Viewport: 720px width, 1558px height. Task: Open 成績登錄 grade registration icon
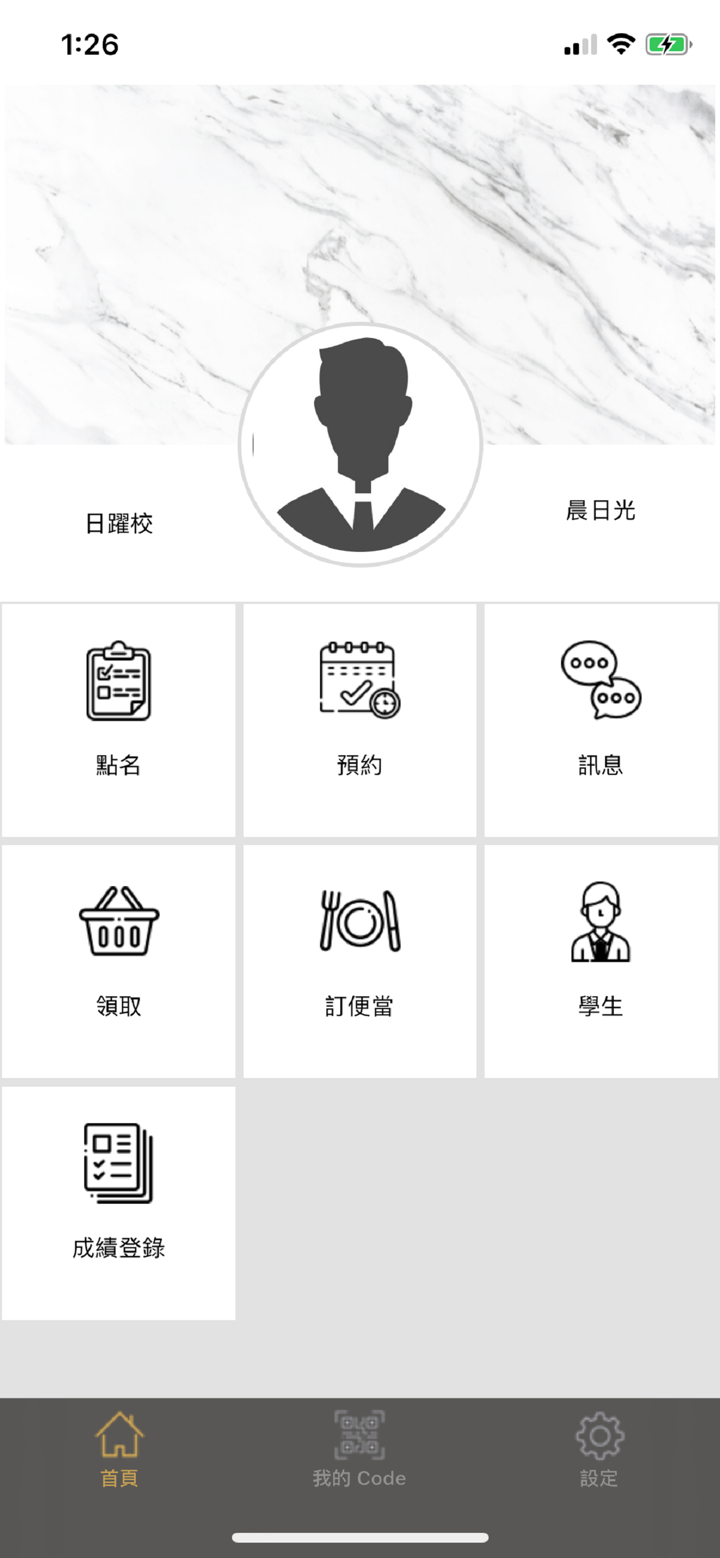coord(118,1163)
